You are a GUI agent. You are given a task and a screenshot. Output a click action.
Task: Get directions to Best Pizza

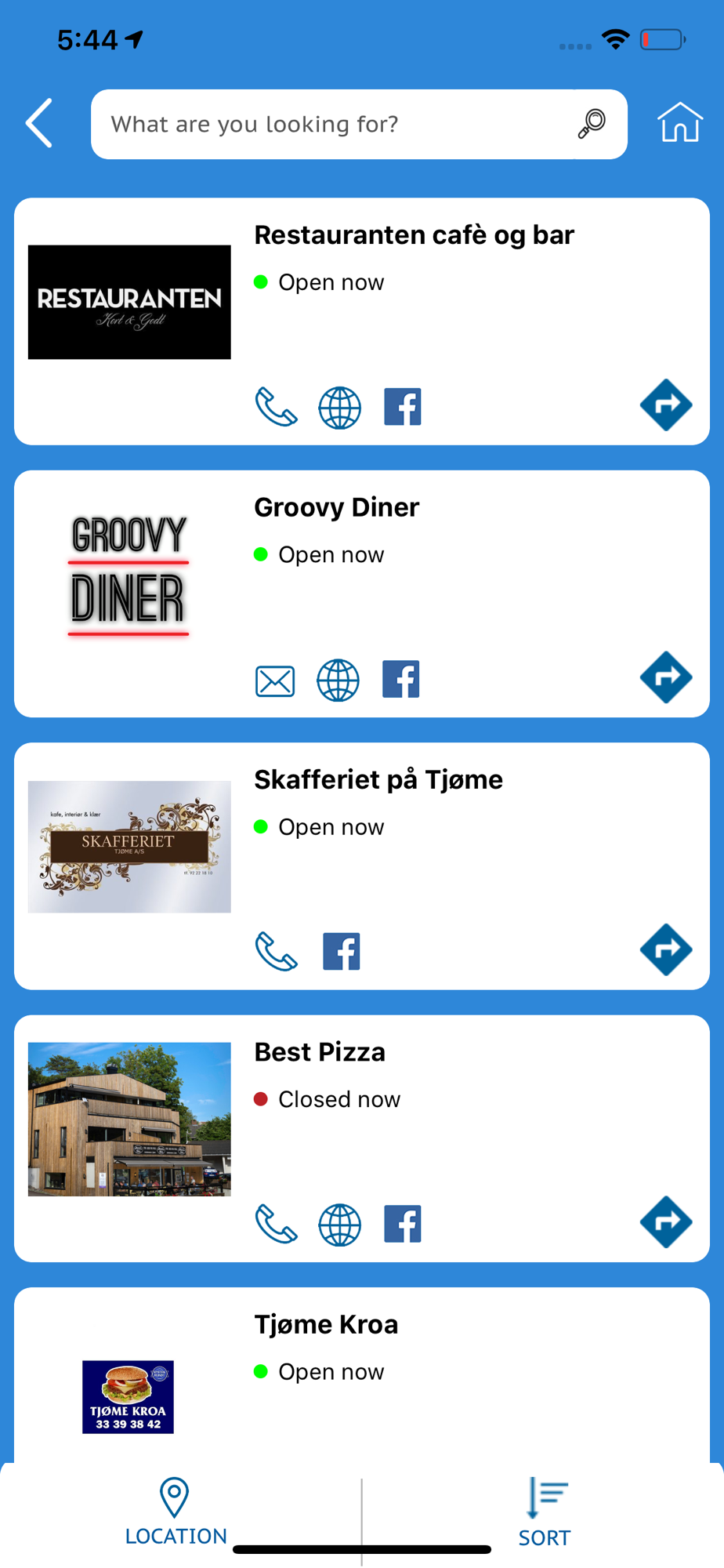click(666, 1221)
